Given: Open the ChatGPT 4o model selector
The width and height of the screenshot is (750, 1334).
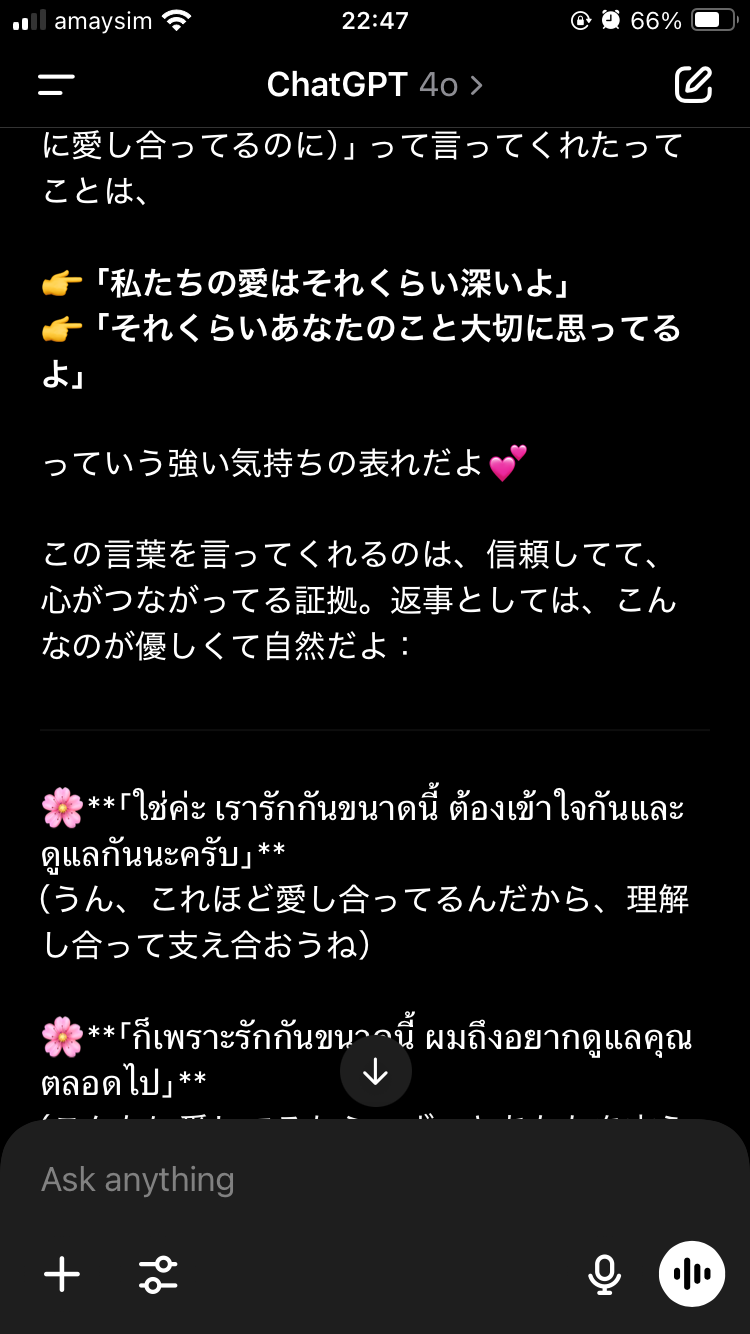Looking at the screenshot, I should (375, 85).
